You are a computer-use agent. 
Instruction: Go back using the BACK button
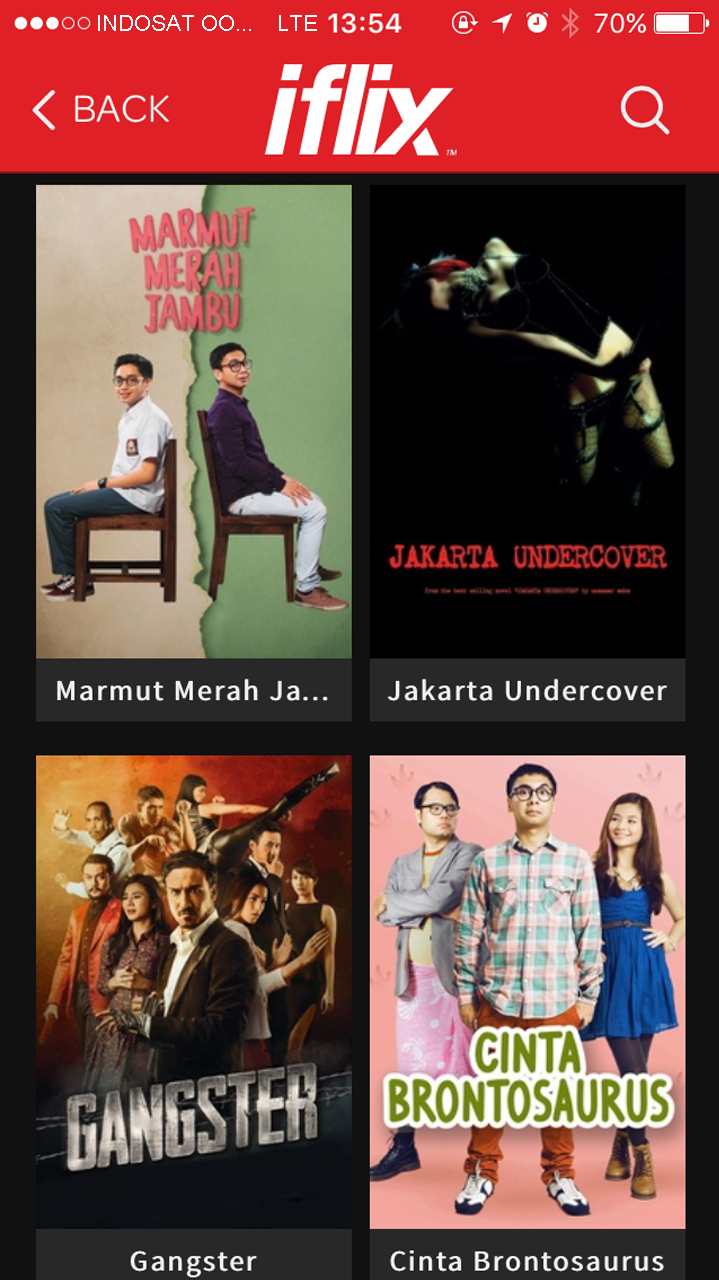(101, 109)
